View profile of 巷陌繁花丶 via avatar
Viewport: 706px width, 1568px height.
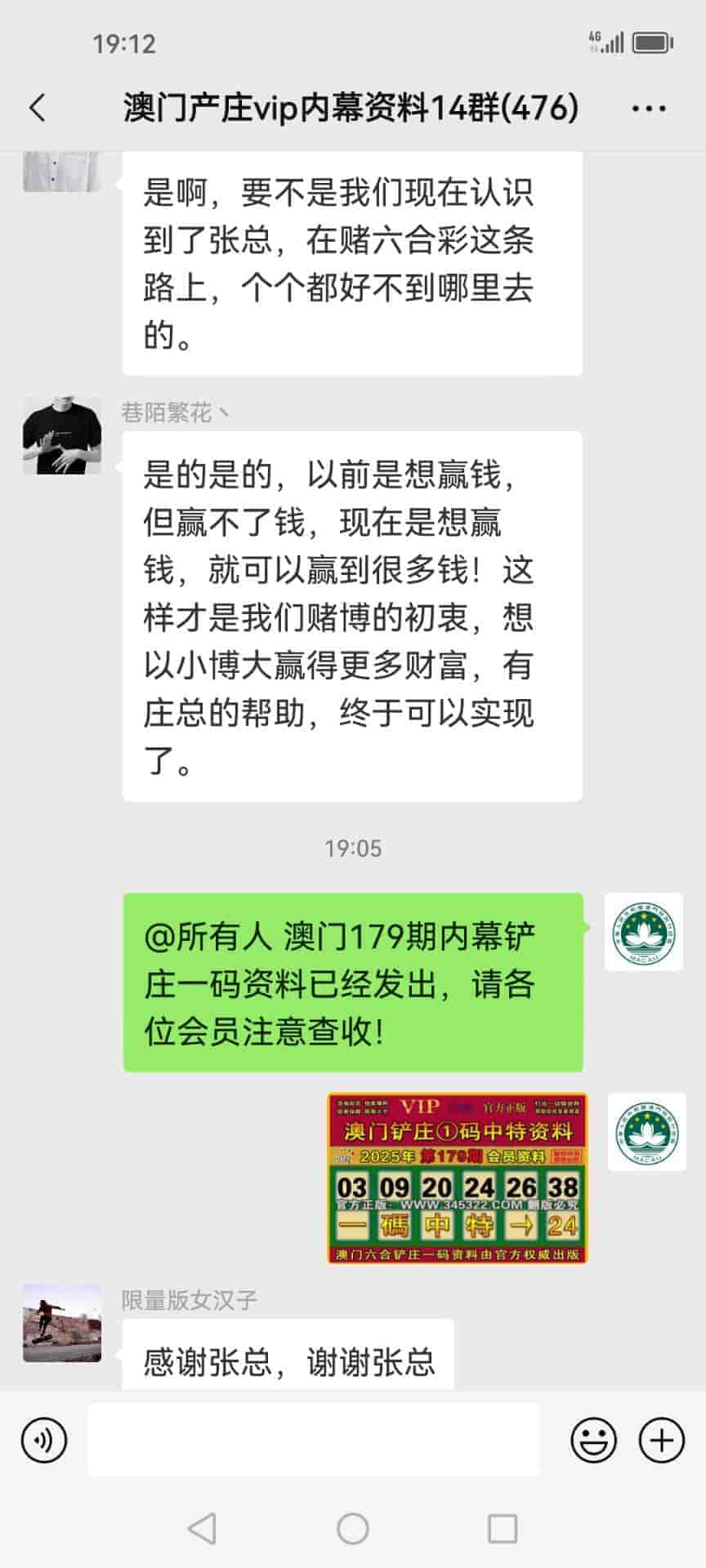click(62, 435)
